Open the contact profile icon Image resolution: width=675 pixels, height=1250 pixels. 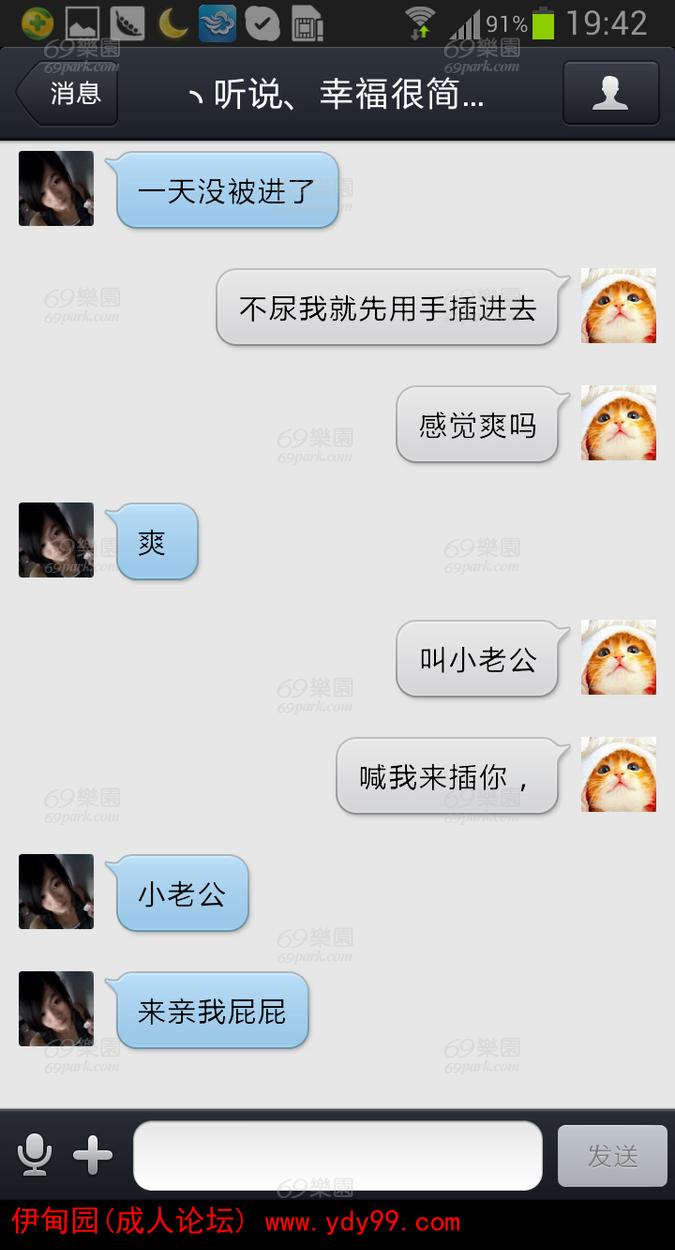(610, 93)
